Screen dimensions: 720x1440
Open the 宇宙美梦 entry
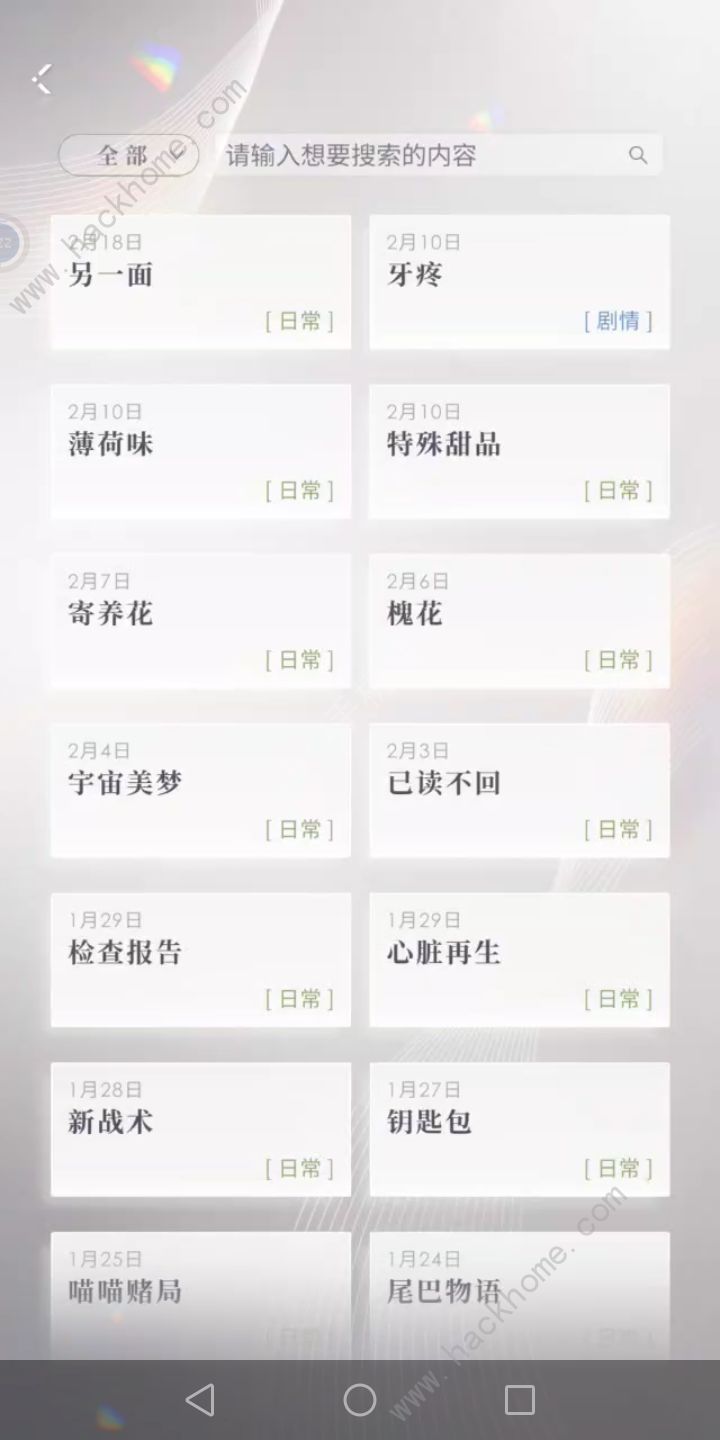tap(200, 790)
